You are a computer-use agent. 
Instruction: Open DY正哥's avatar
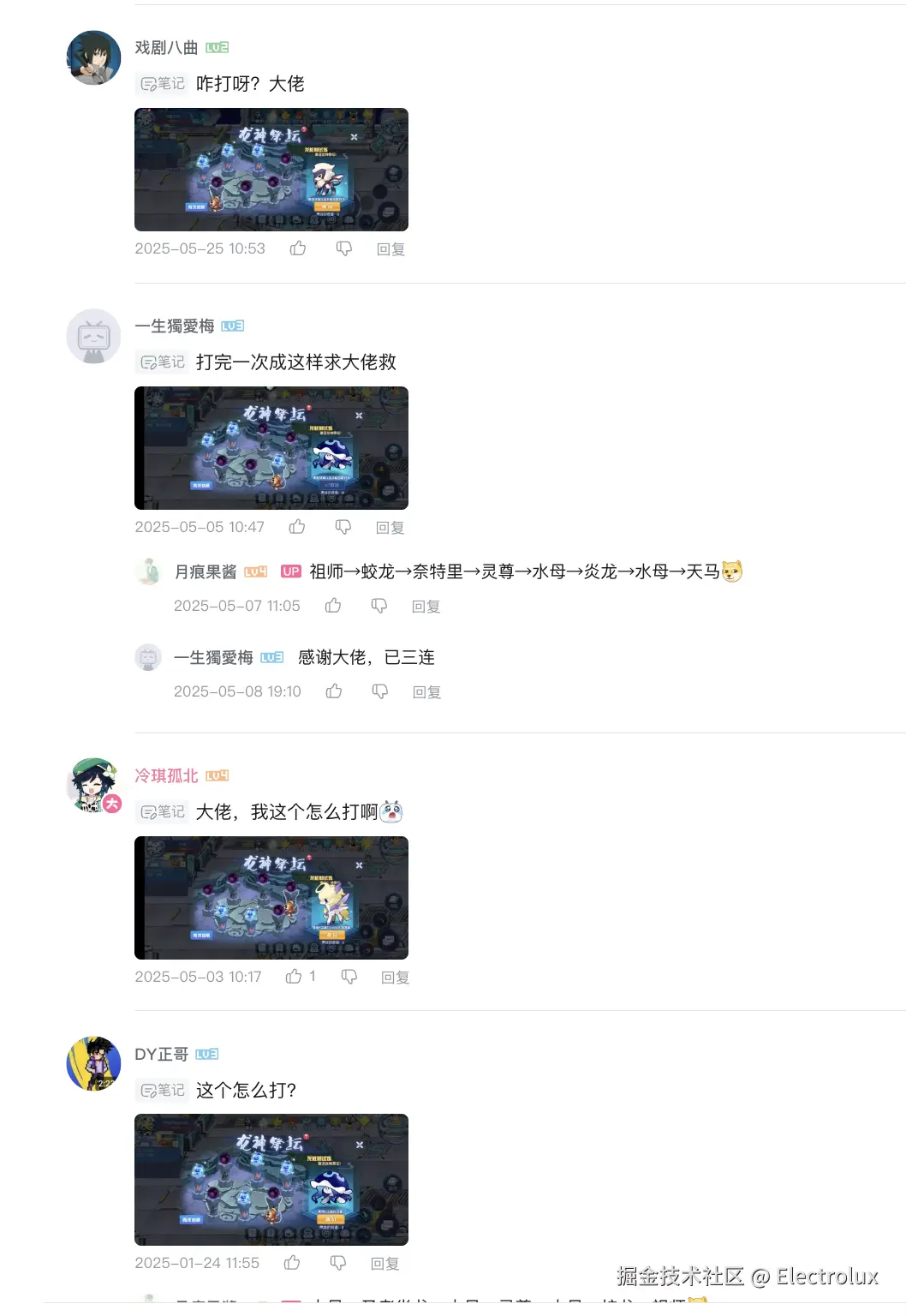[x=93, y=1064]
